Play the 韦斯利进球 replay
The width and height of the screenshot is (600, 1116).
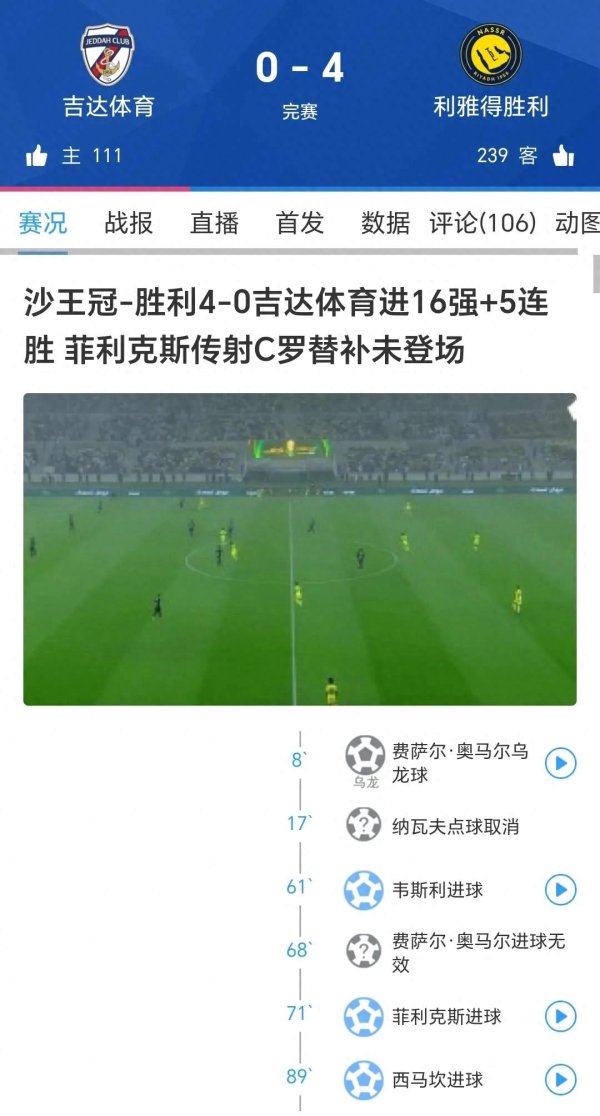pos(561,890)
